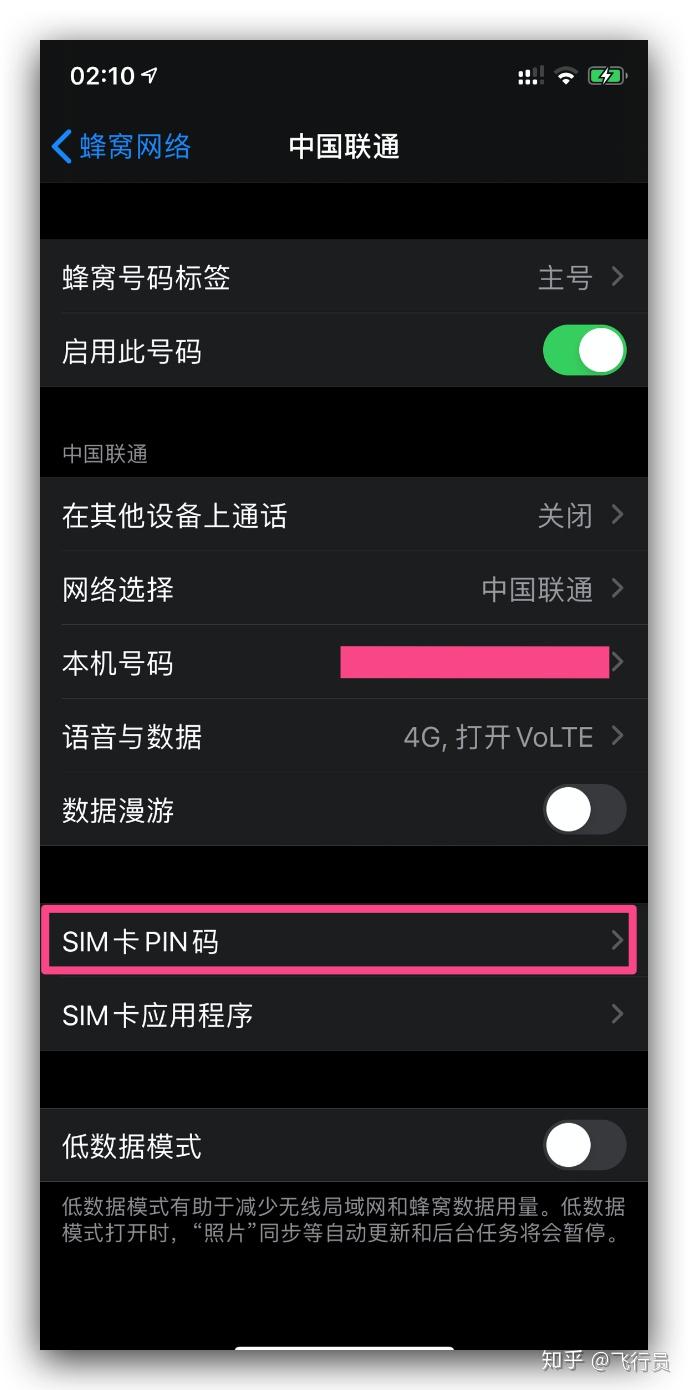Turn on 低数据模式

[x=584, y=1145]
